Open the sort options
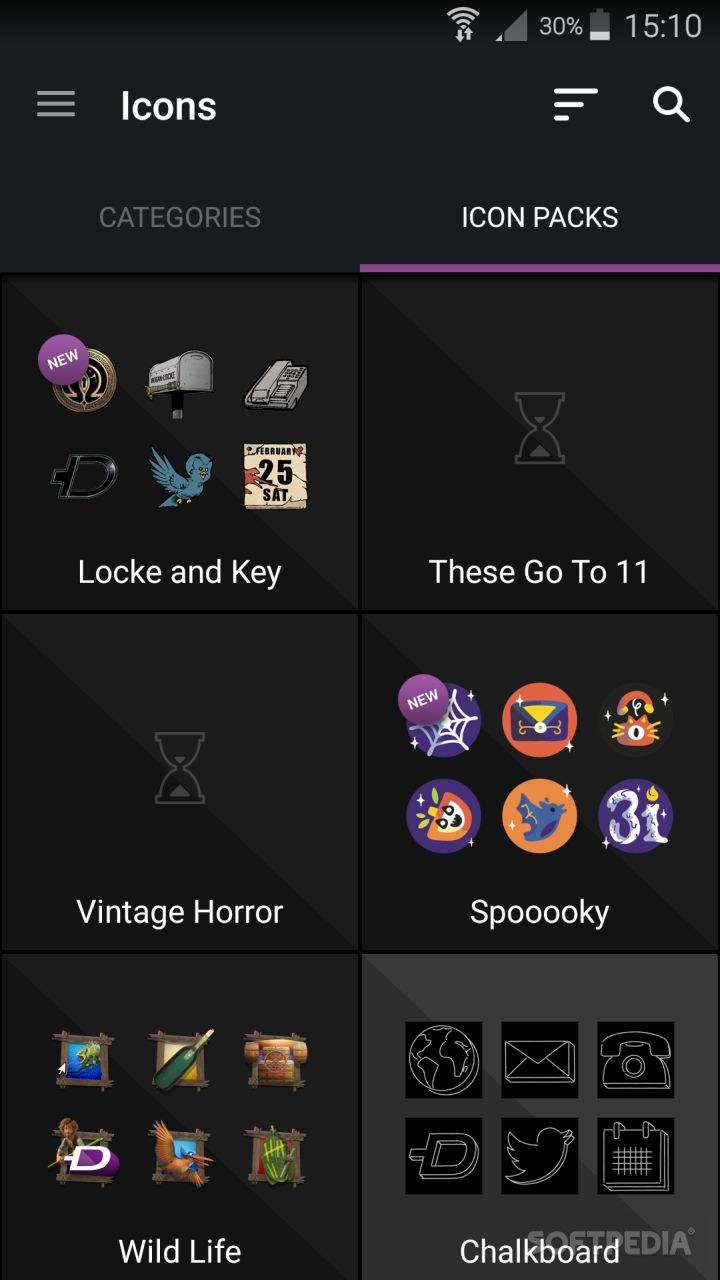Screen dimensions: 720x1280 pos(575,104)
